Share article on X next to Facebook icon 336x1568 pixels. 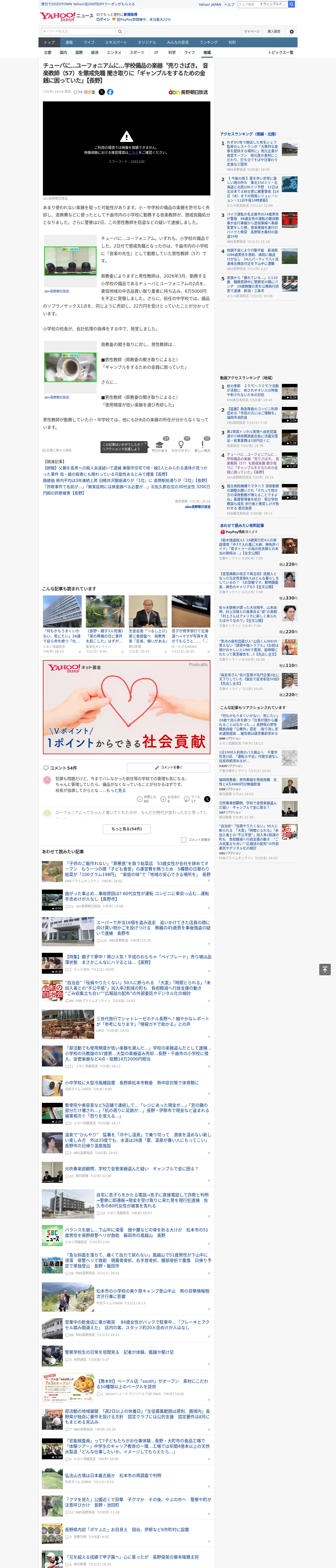coord(101,92)
